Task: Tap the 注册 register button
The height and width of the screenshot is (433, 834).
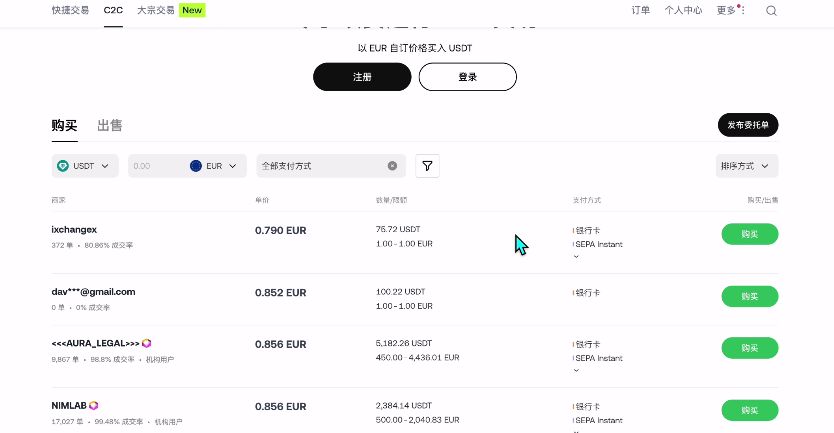Action: pos(362,77)
